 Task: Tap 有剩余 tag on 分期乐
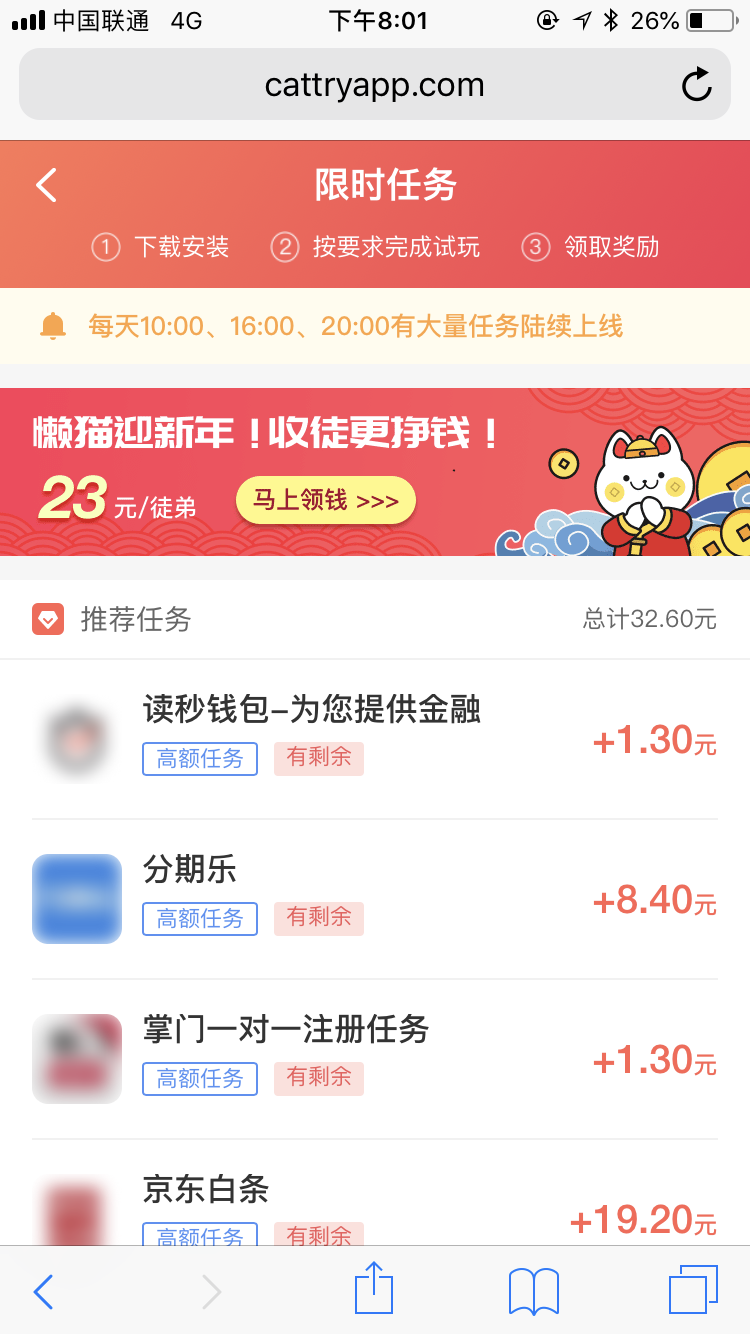point(318,918)
